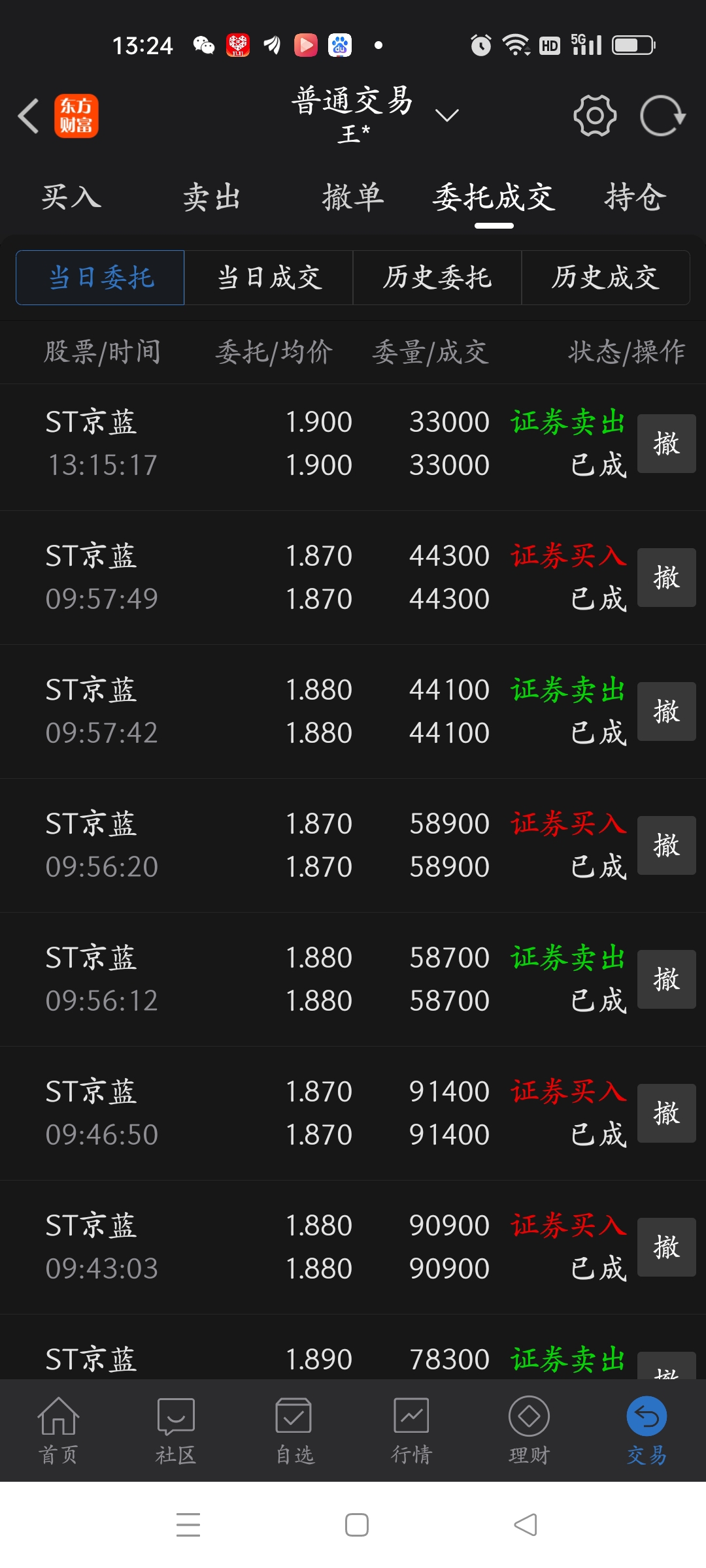Image resolution: width=706 pixels, height=1568 pixels.
Task: Select the 历史成交 segment
Action: (x=605, y=278)
